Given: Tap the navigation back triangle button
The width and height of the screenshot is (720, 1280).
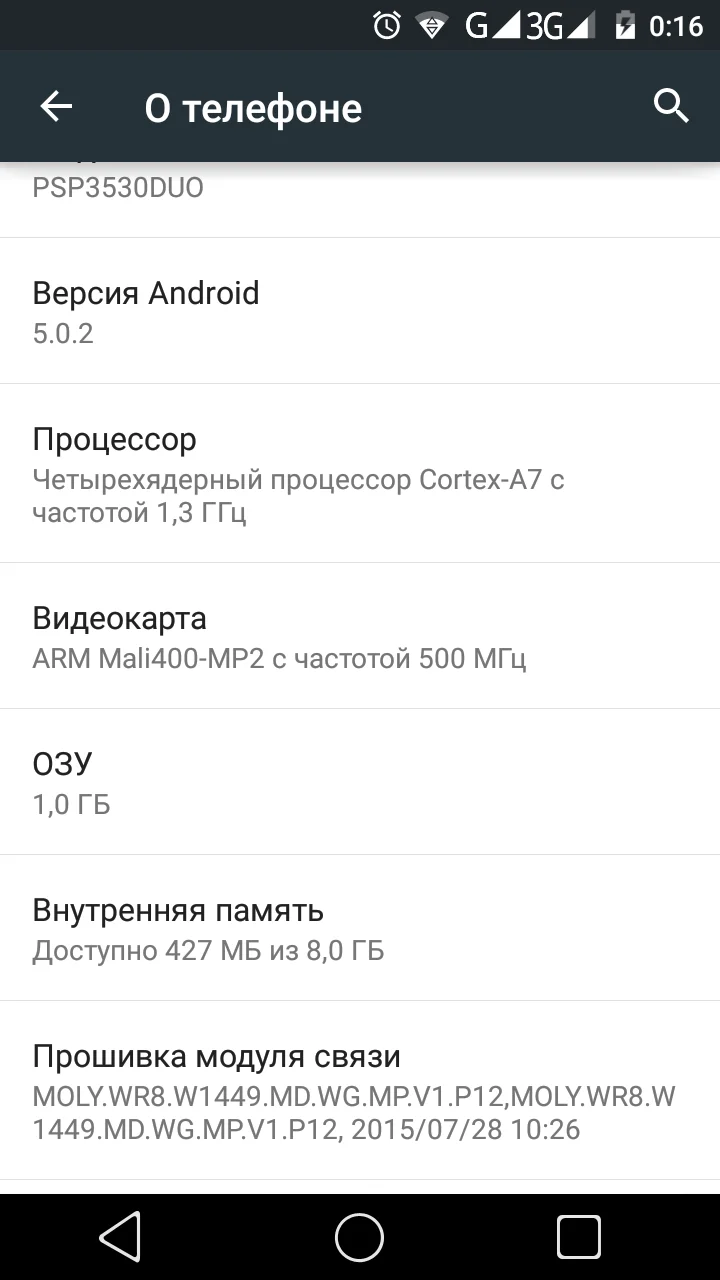Looking at the screenshot, I should [x=120, y=1237].
